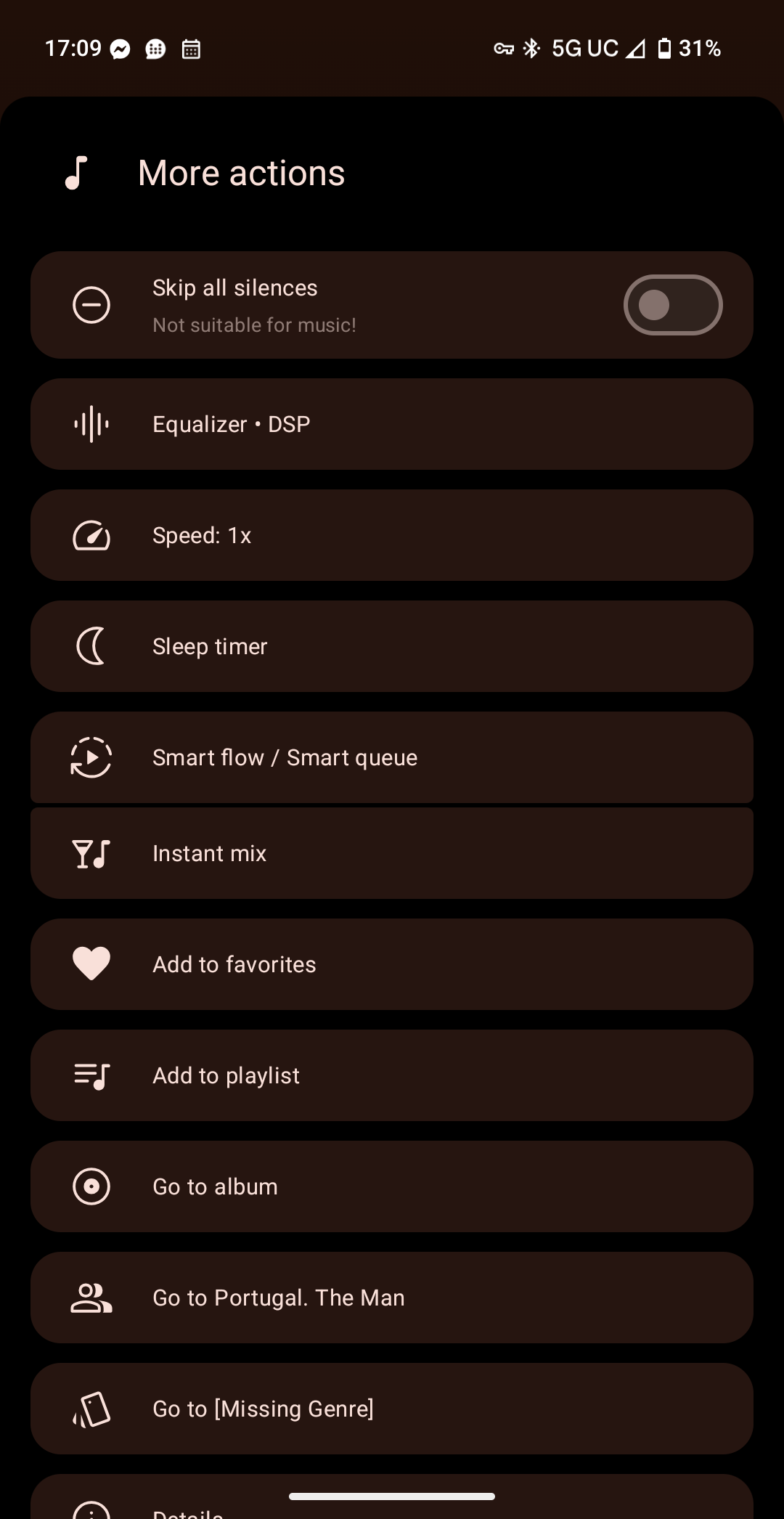Go to Portugal. The Man artist page

[391, 1298]
